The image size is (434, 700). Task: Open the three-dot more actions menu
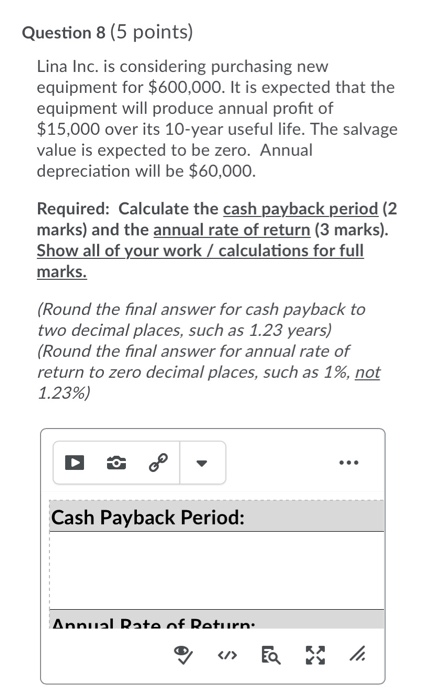[x=349, y=462]
